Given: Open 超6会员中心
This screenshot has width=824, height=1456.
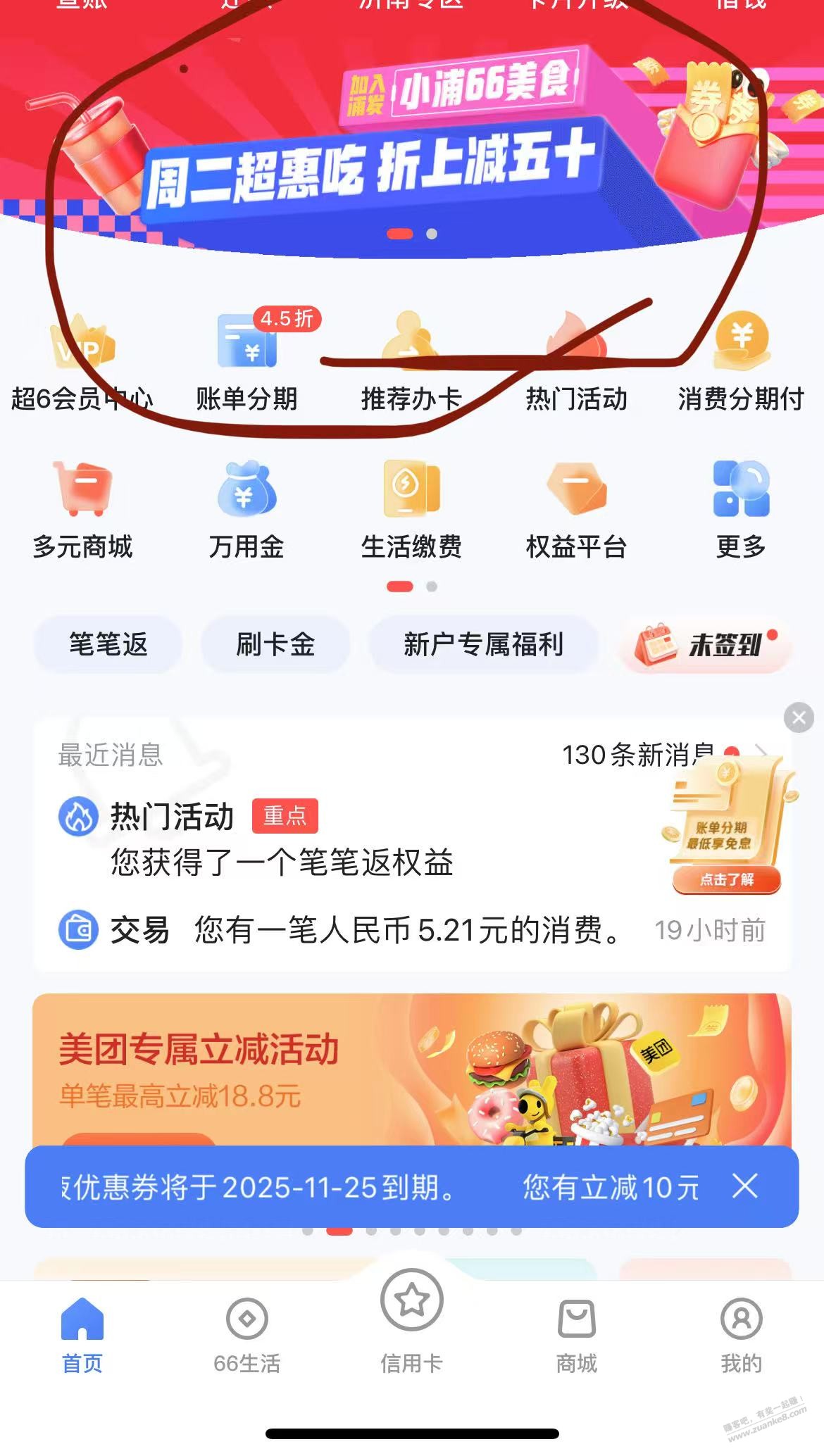Looking at the screenshot, I should click(x=82, y=366).
